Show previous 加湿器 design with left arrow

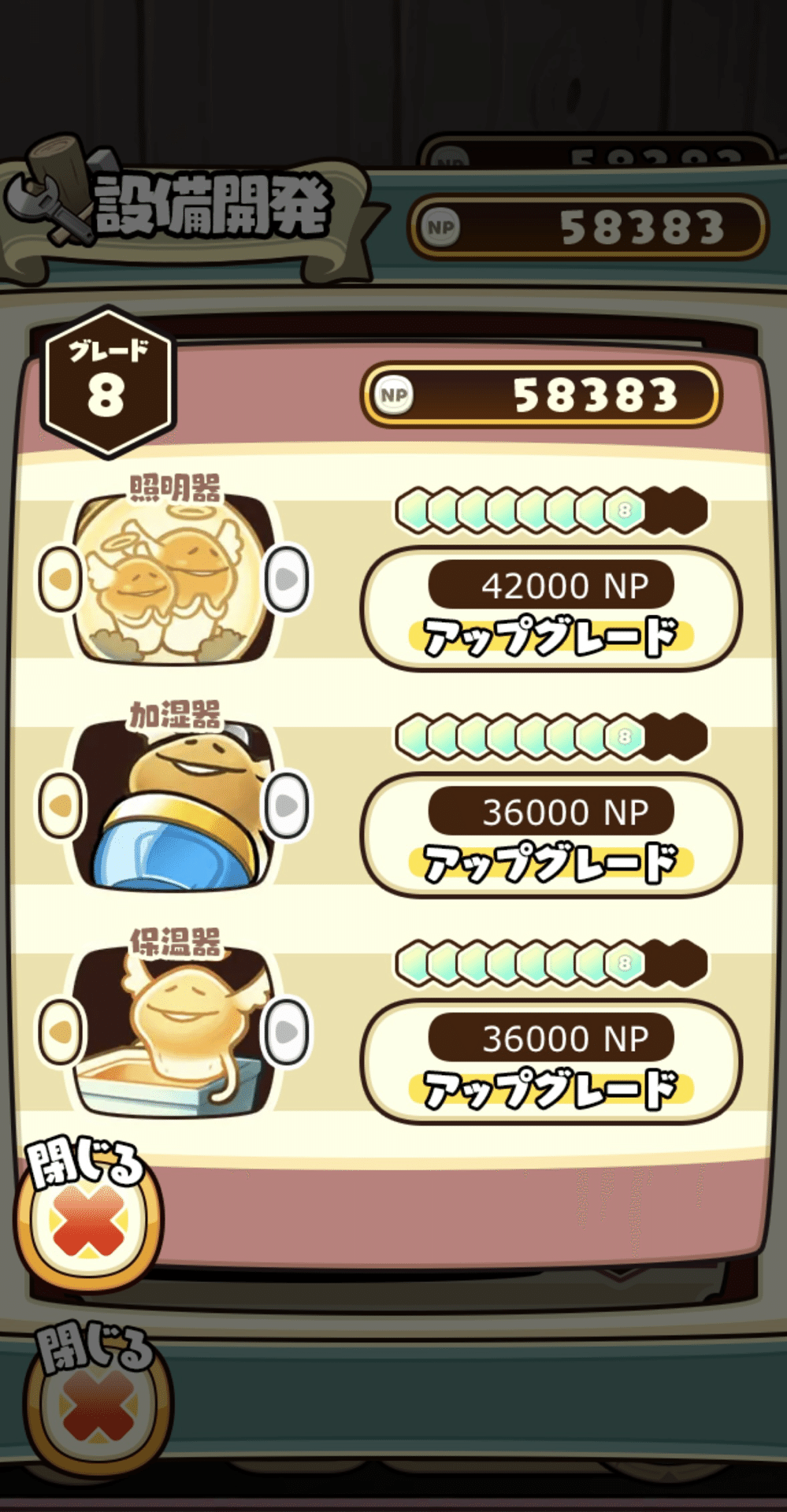click(x=61, y=806)
